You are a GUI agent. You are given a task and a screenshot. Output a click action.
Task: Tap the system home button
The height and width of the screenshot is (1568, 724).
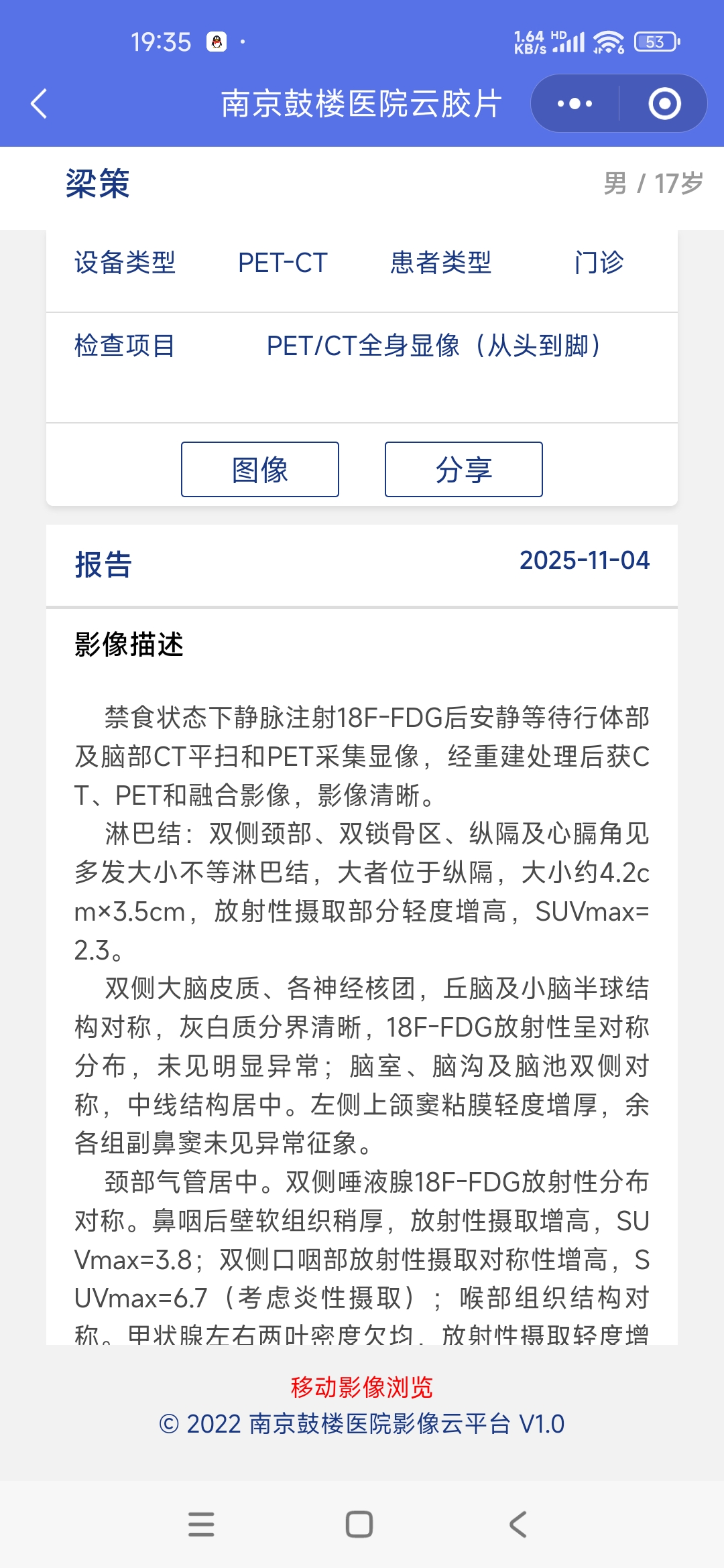(359, 1524)
